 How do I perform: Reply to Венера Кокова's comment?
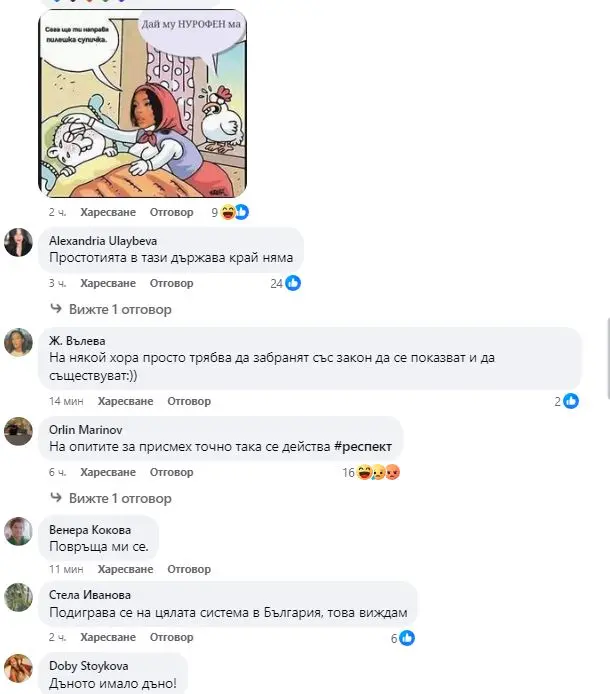[189, 569]
